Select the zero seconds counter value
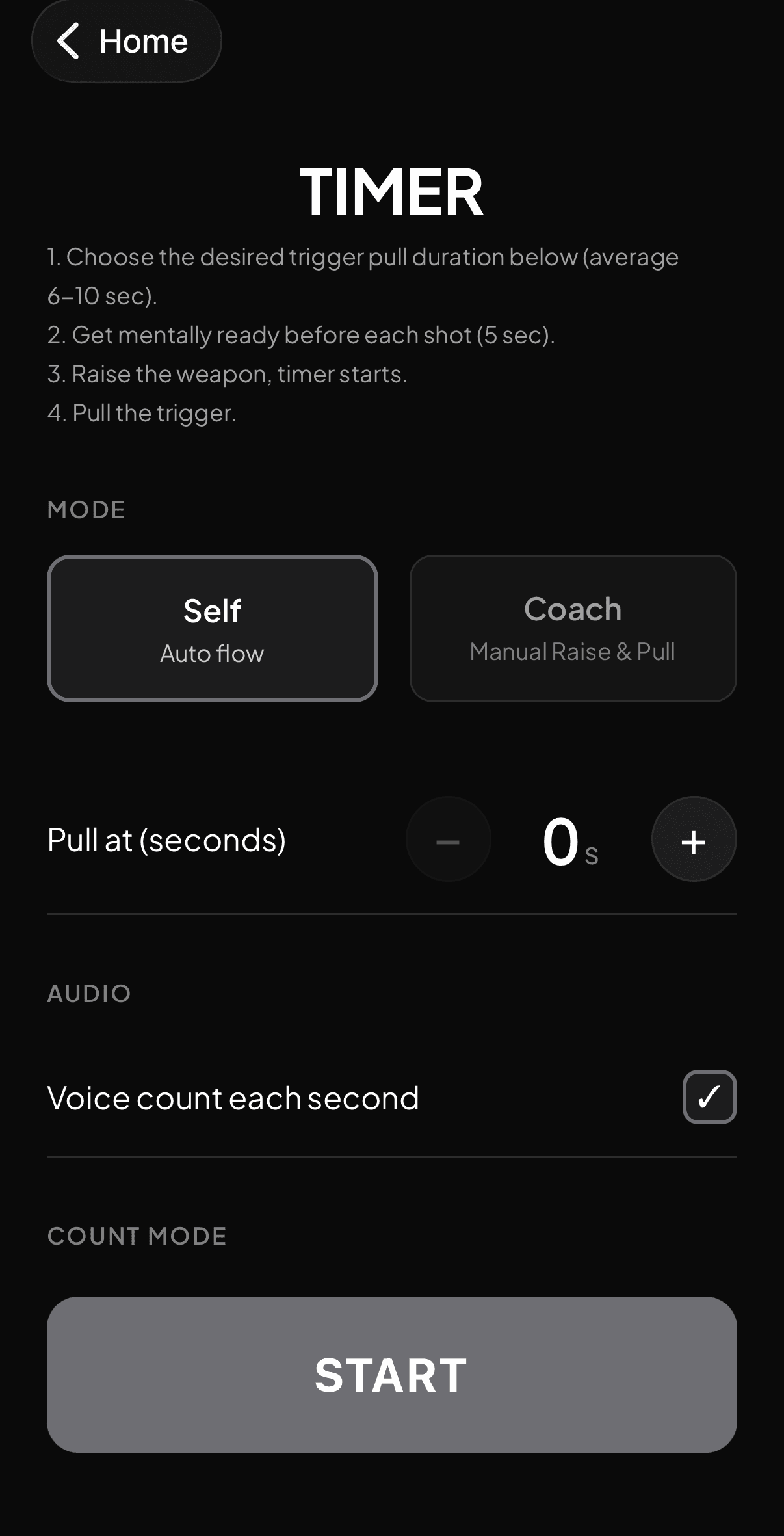 561,842
